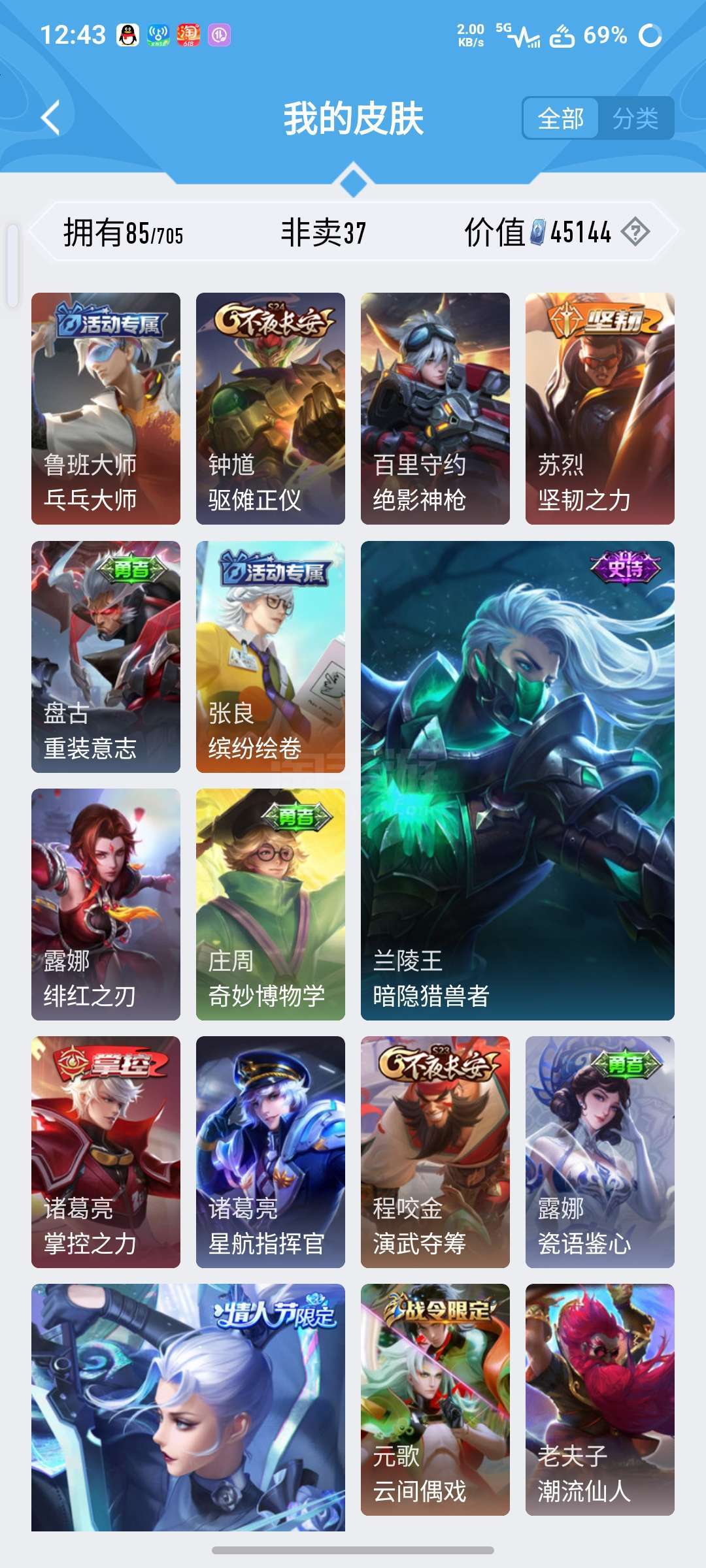View 百里守约 绝影神枪 skin
The height and width of the screenshot is (1568, 706).
point(435,408)
